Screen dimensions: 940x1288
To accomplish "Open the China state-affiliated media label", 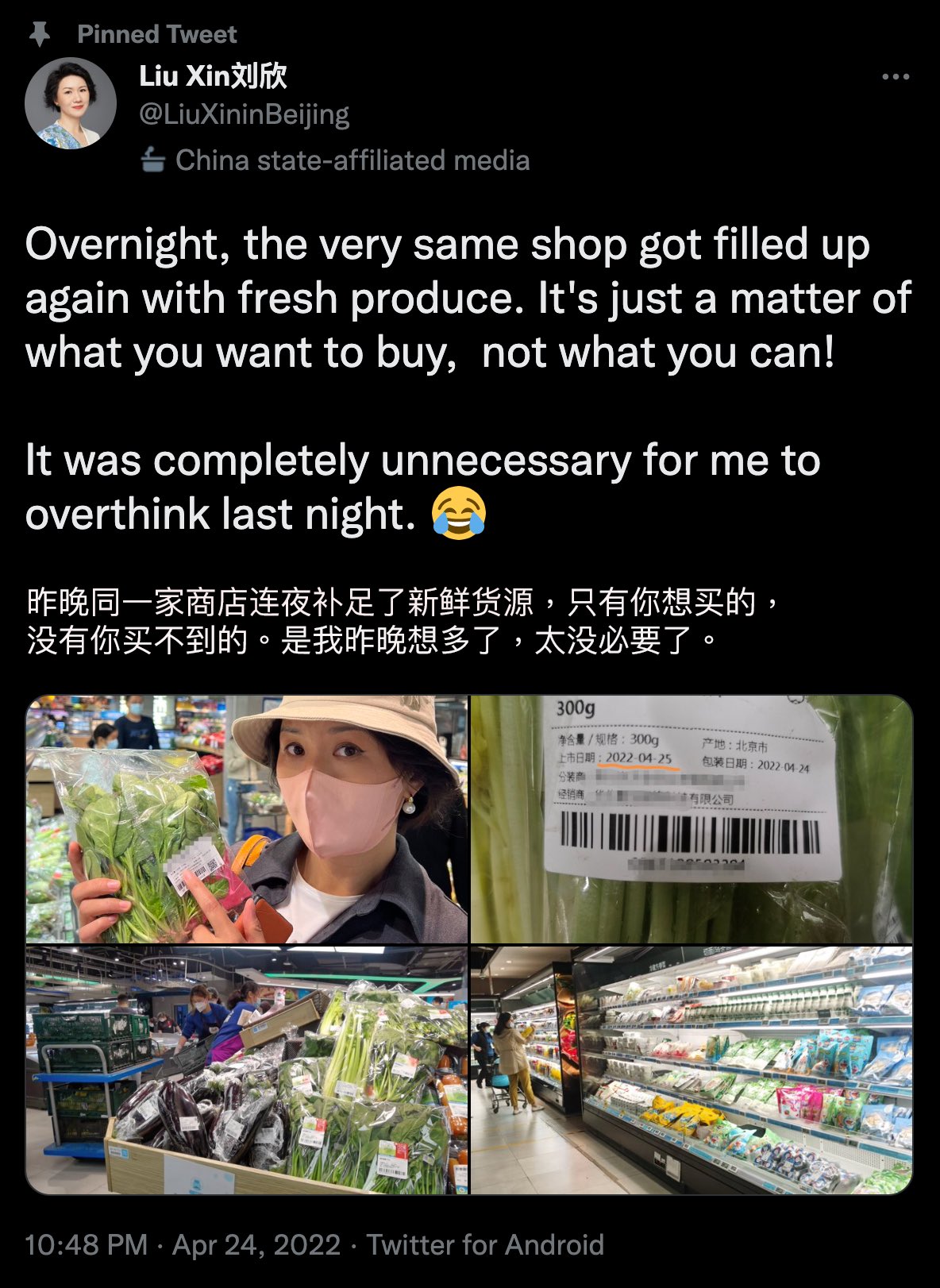I will tap(352, 160).
